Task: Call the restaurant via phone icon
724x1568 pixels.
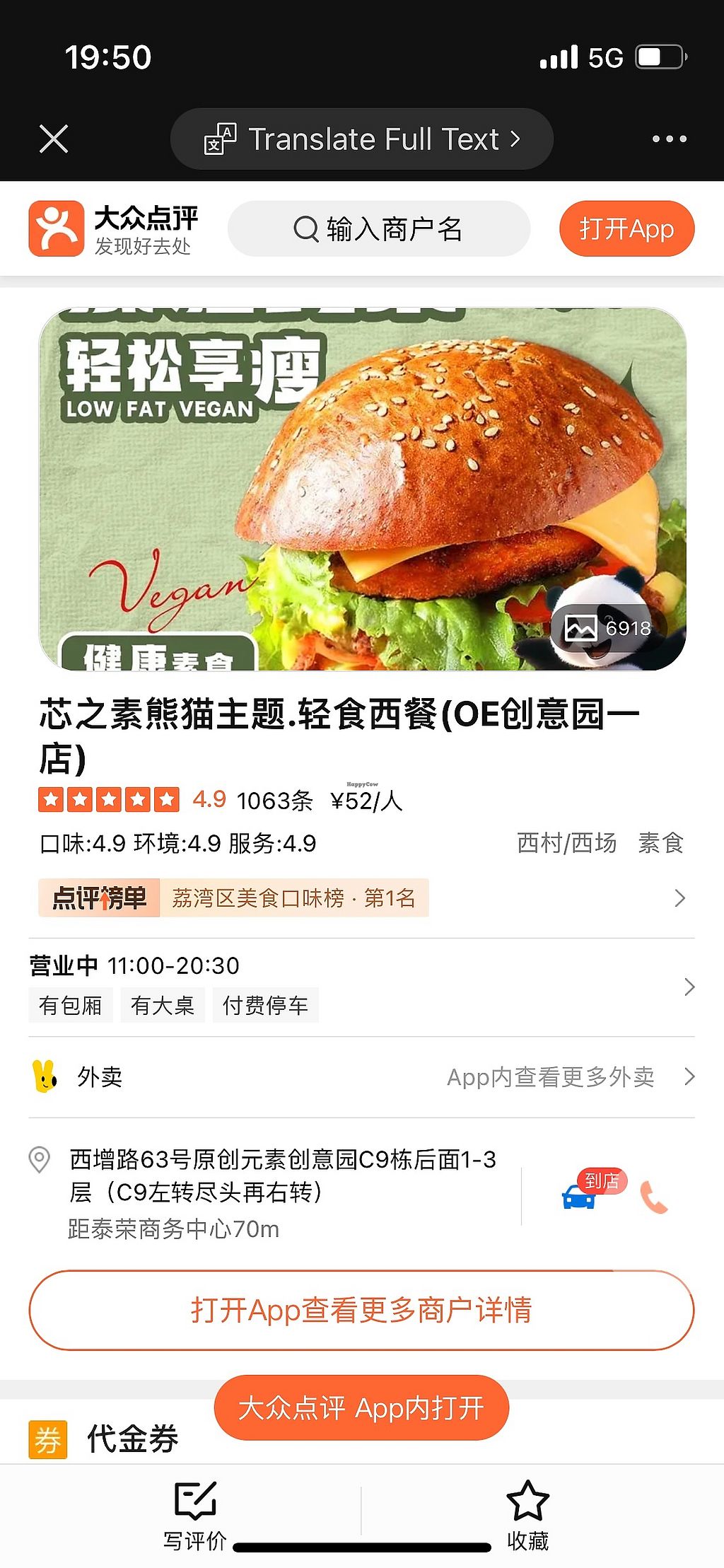Action: [654, 1197]
